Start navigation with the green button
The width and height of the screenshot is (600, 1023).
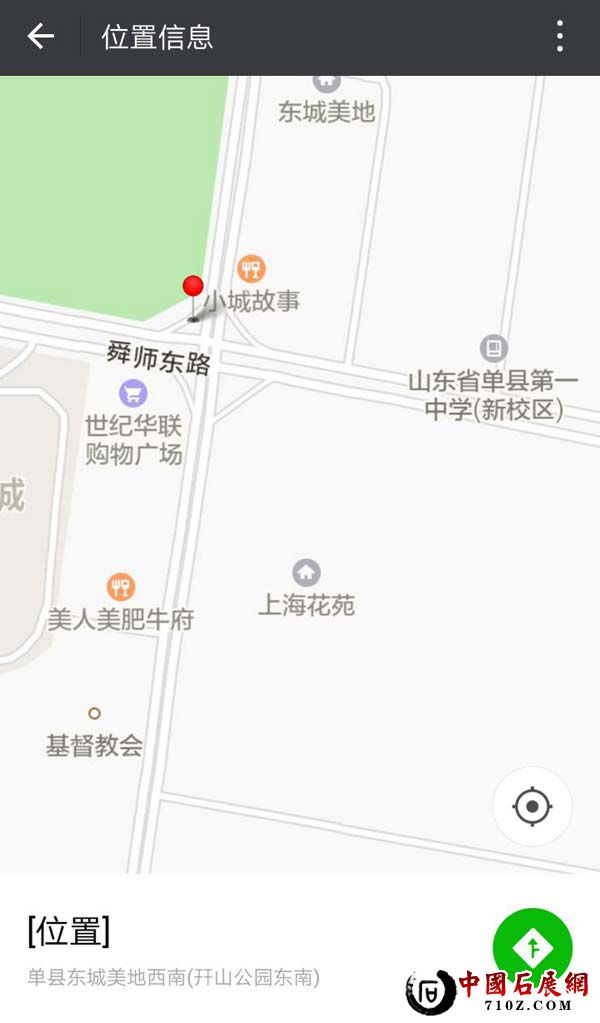click(532, 947)
